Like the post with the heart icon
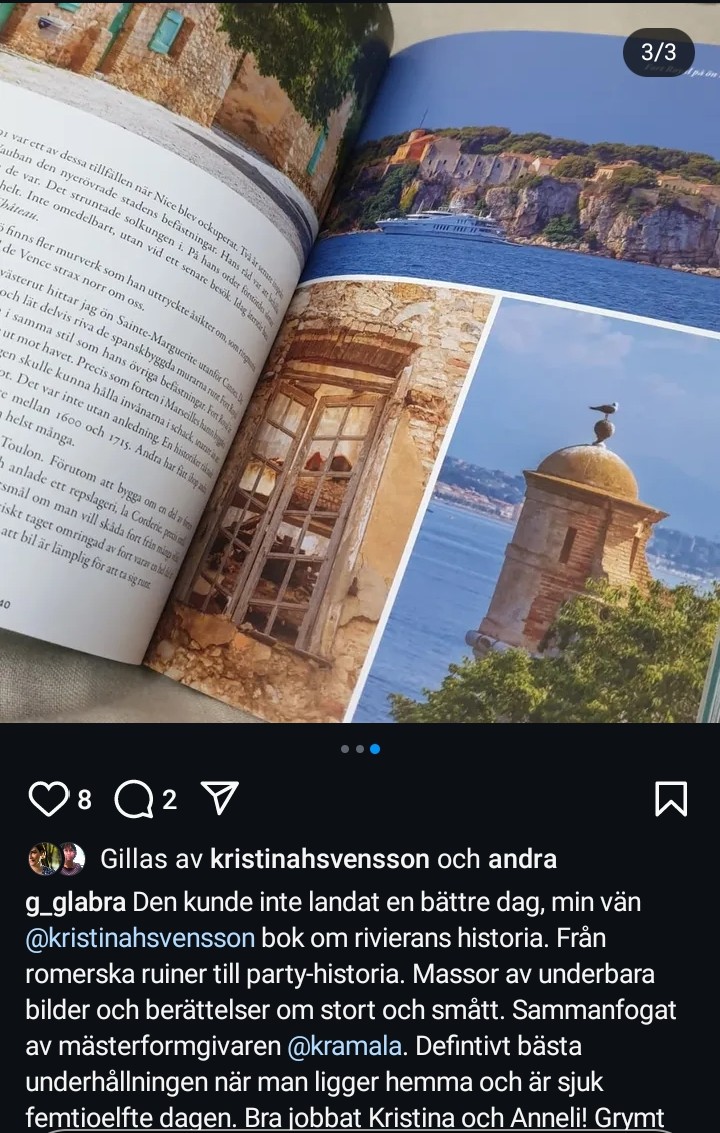720x1133 pixels. click(x=48, y=799)
